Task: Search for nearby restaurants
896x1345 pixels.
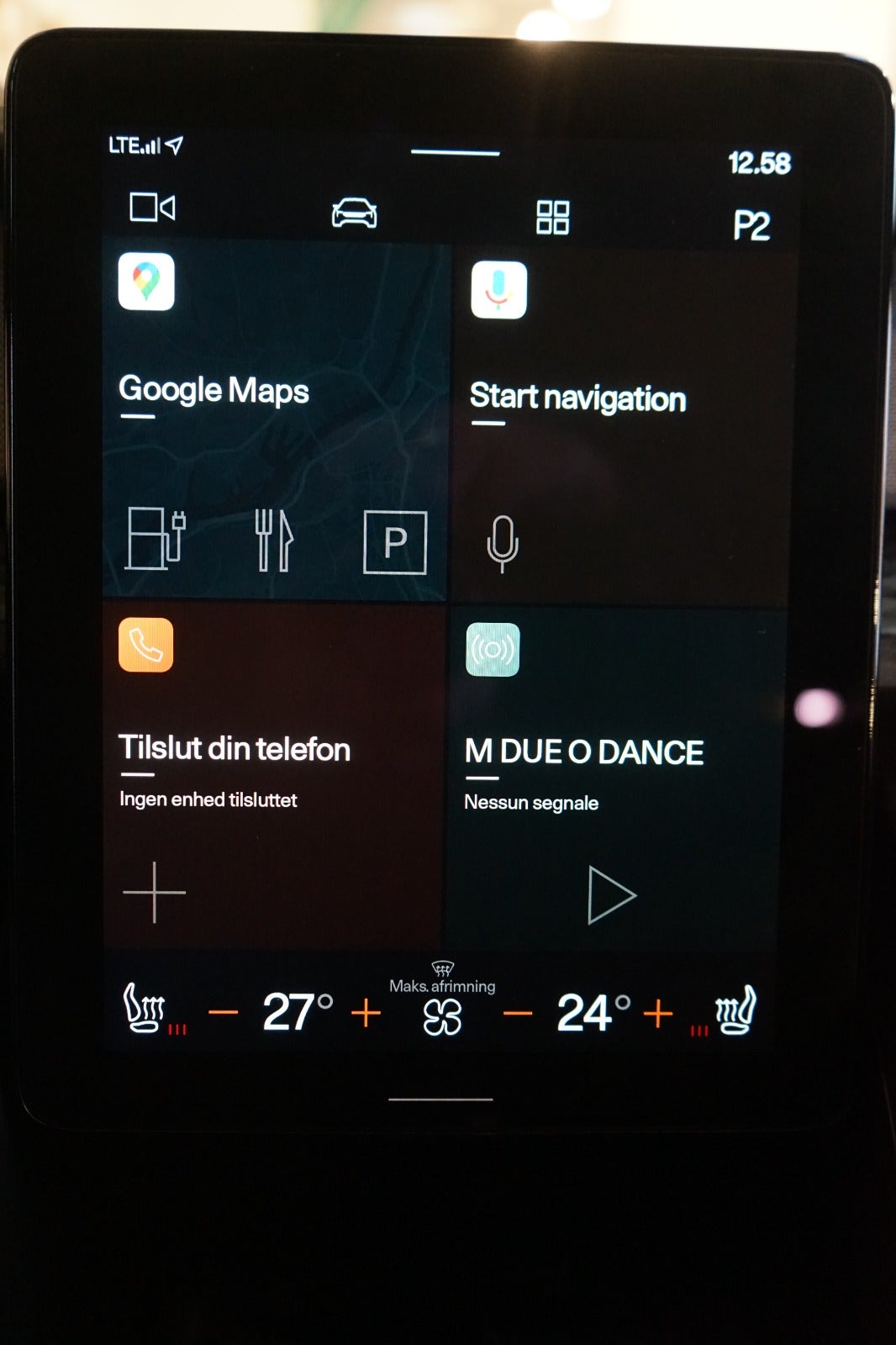Action: (x=274, y=541)
